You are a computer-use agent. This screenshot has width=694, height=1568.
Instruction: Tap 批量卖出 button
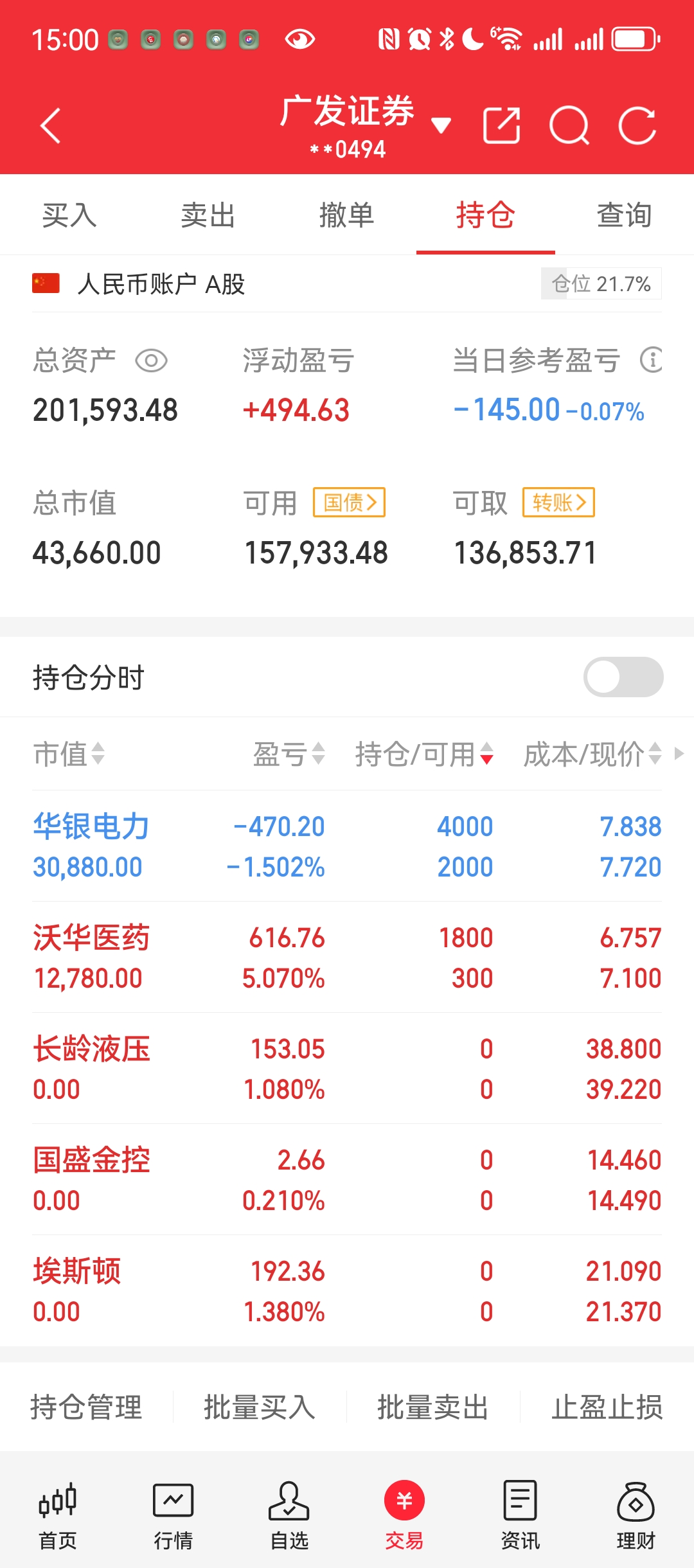coord(433,1407)
